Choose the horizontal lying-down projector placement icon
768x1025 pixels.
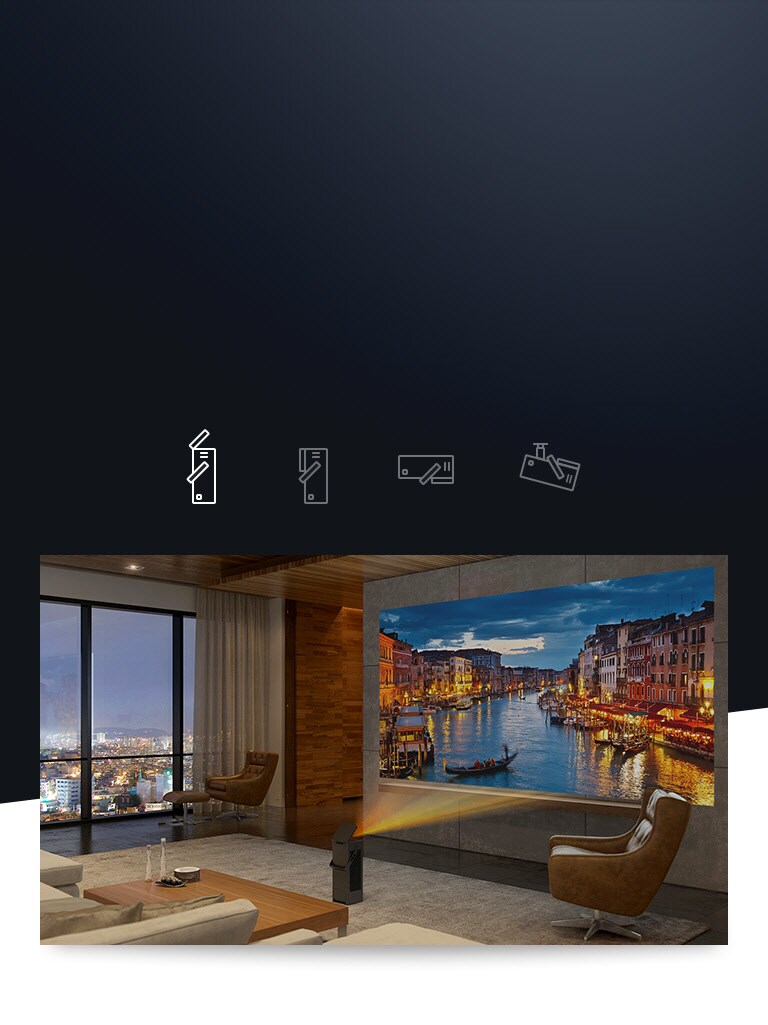(426, 469)
